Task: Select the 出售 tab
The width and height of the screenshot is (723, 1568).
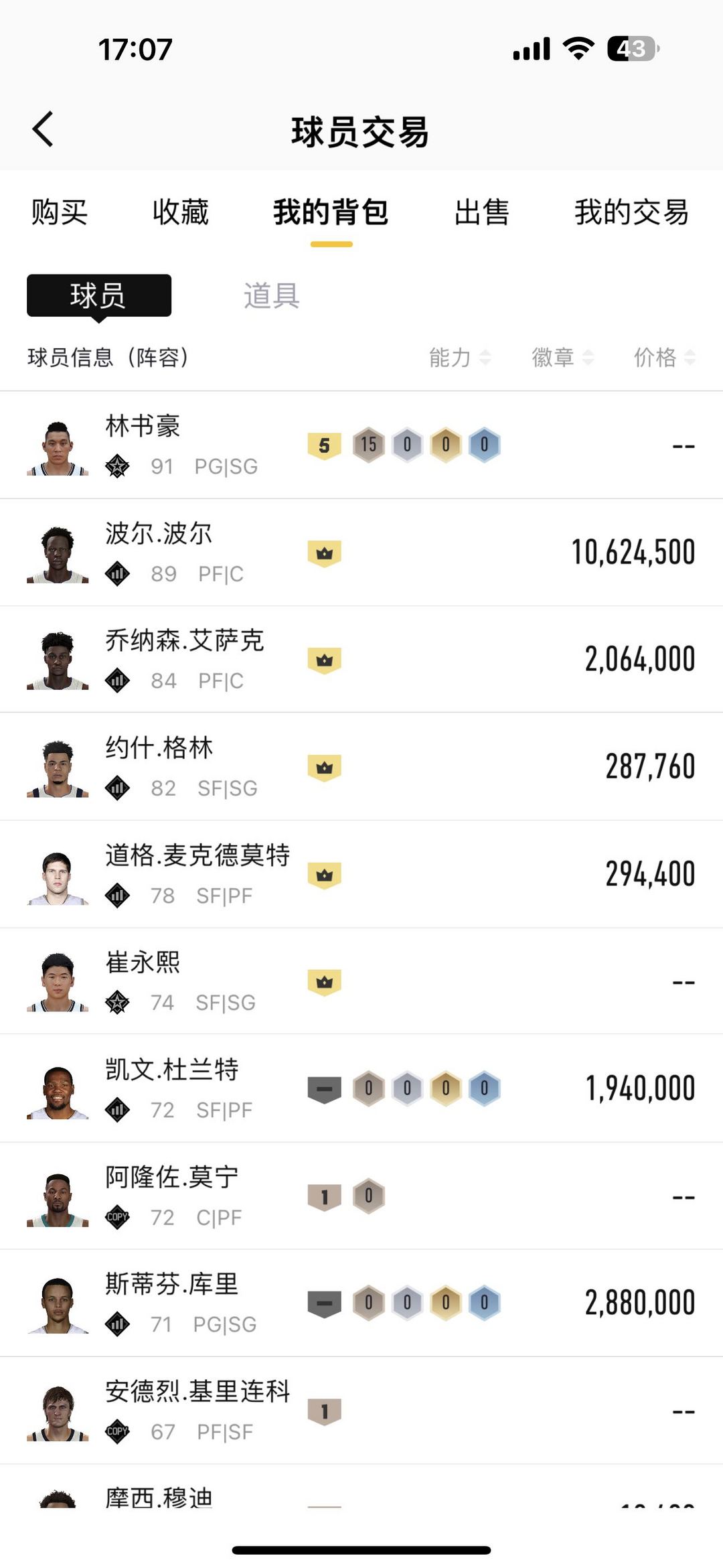Action: tap(481, 212)
